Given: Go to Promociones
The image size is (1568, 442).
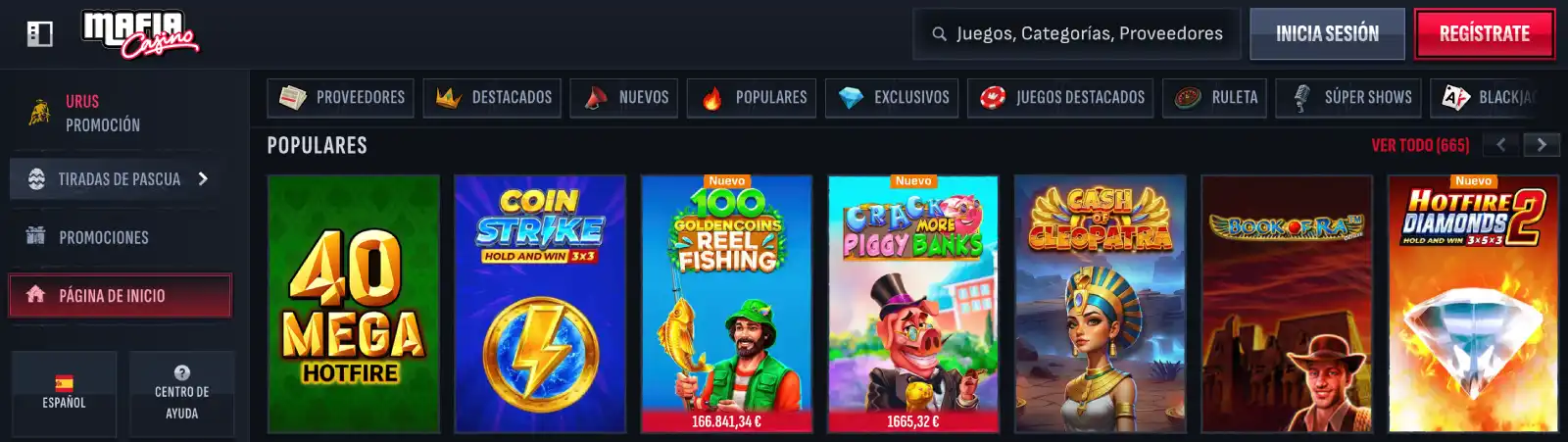Looking at the screenshot, I should click(x=103, y=237).
